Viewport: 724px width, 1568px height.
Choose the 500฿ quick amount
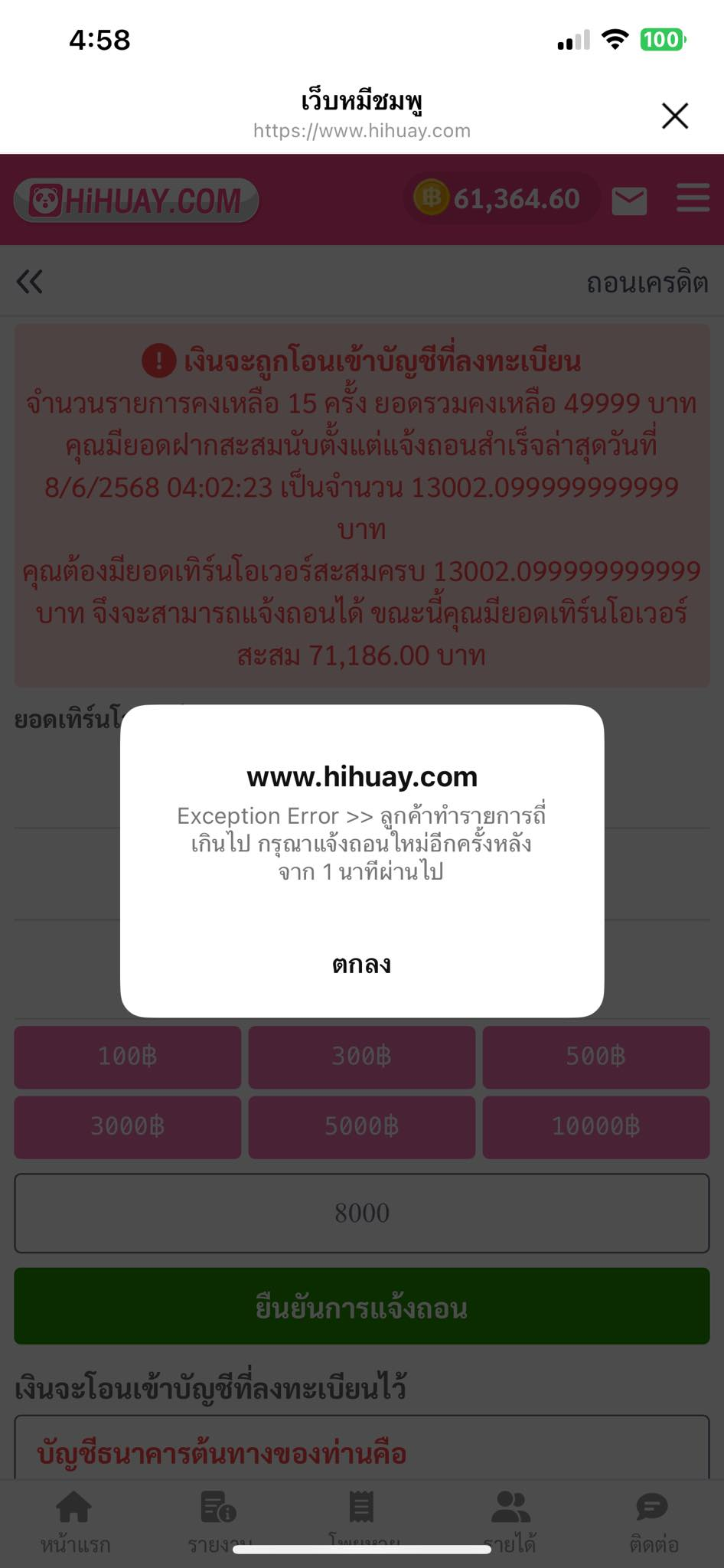(595, 1057)
